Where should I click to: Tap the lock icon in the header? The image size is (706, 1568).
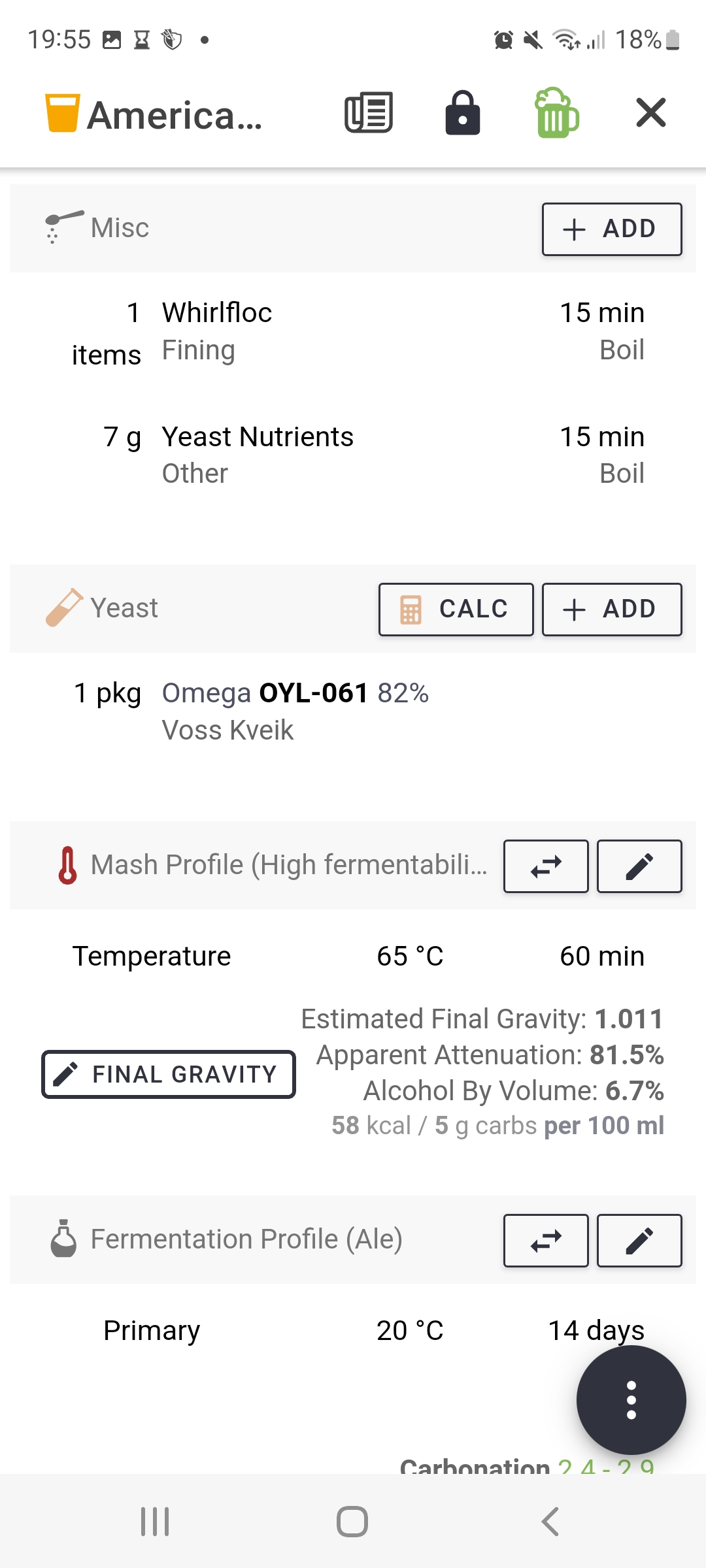point(463,113)
